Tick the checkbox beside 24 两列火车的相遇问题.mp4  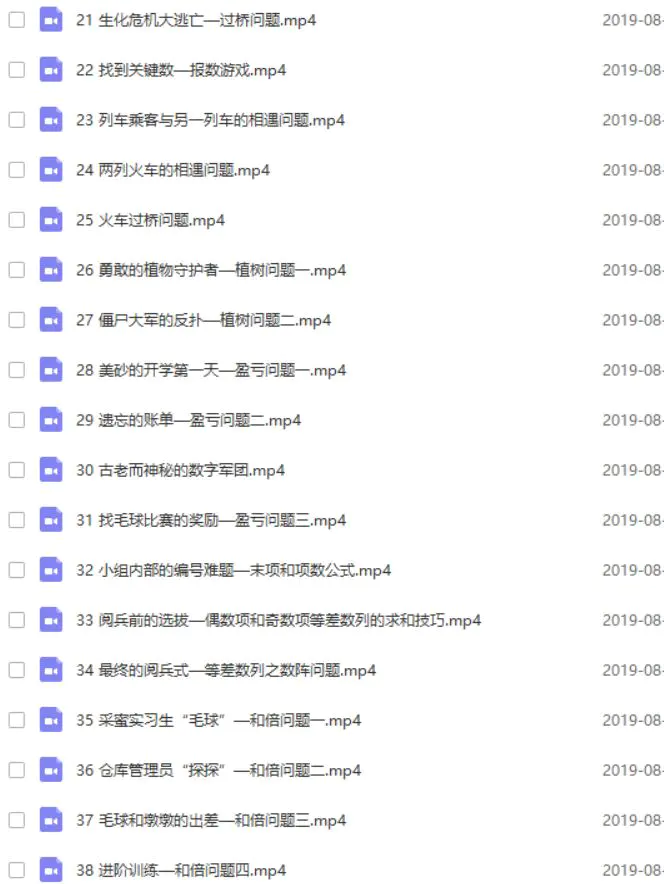click(16, 170)
